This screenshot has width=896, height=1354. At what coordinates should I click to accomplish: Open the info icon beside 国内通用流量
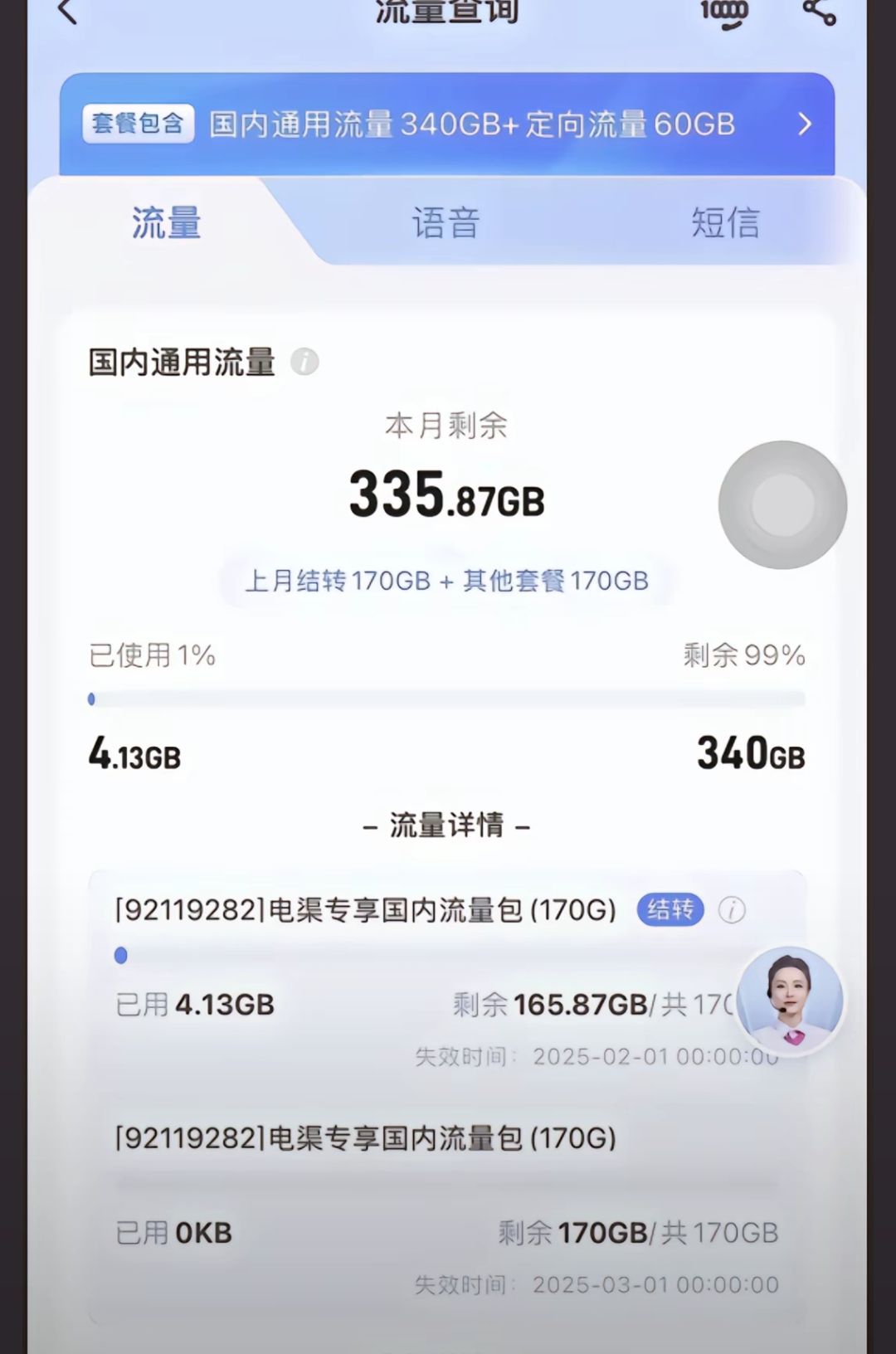pos(304,363)
